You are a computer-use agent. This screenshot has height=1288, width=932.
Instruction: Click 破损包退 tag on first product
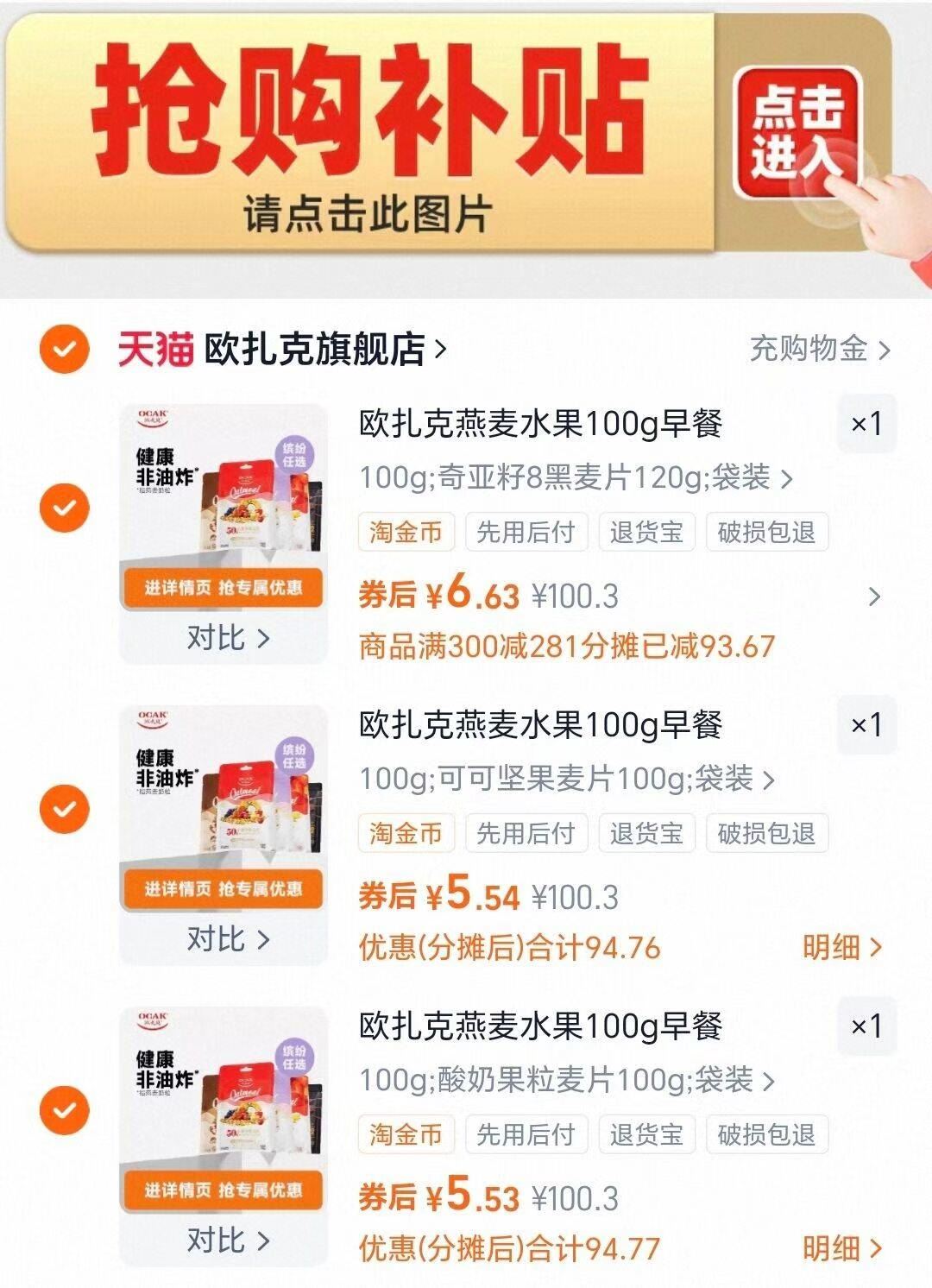(x=766, y=533)
